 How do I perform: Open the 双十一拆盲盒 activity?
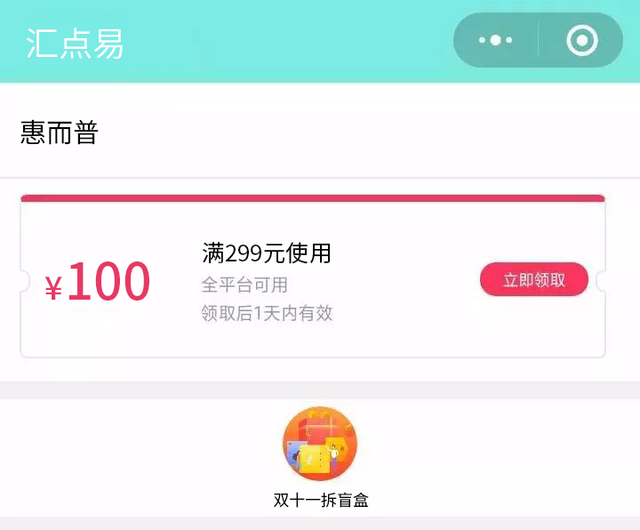coord(320,444)
